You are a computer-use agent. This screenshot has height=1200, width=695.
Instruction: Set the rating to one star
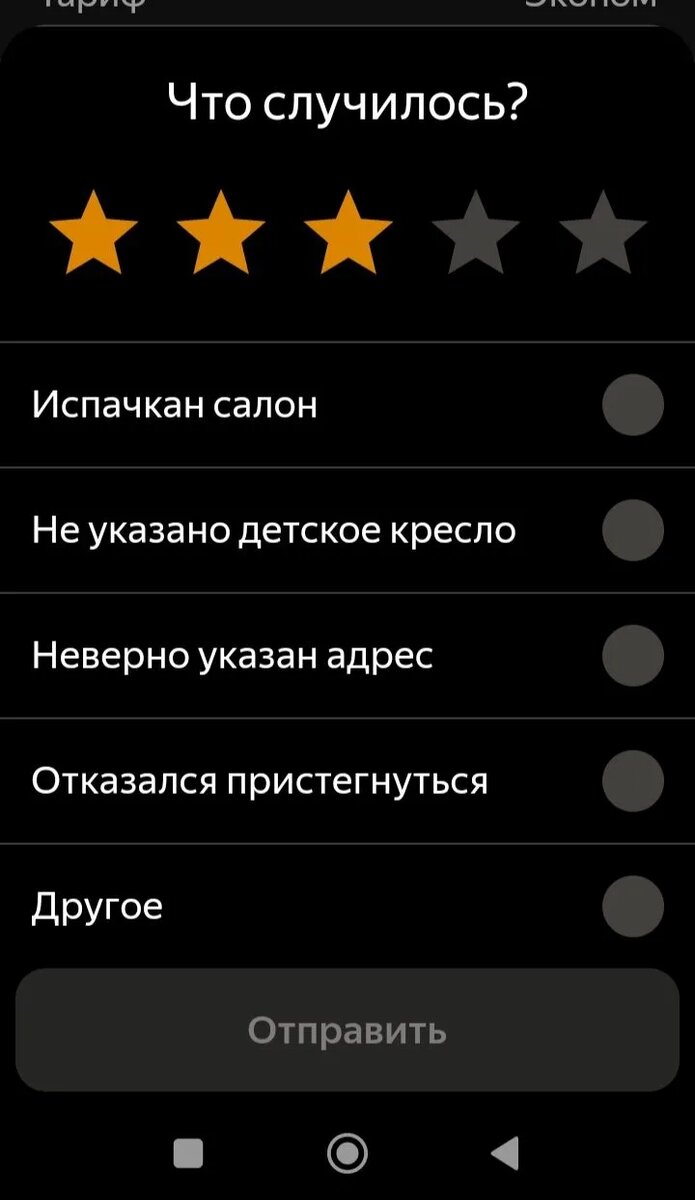(94, 235)
